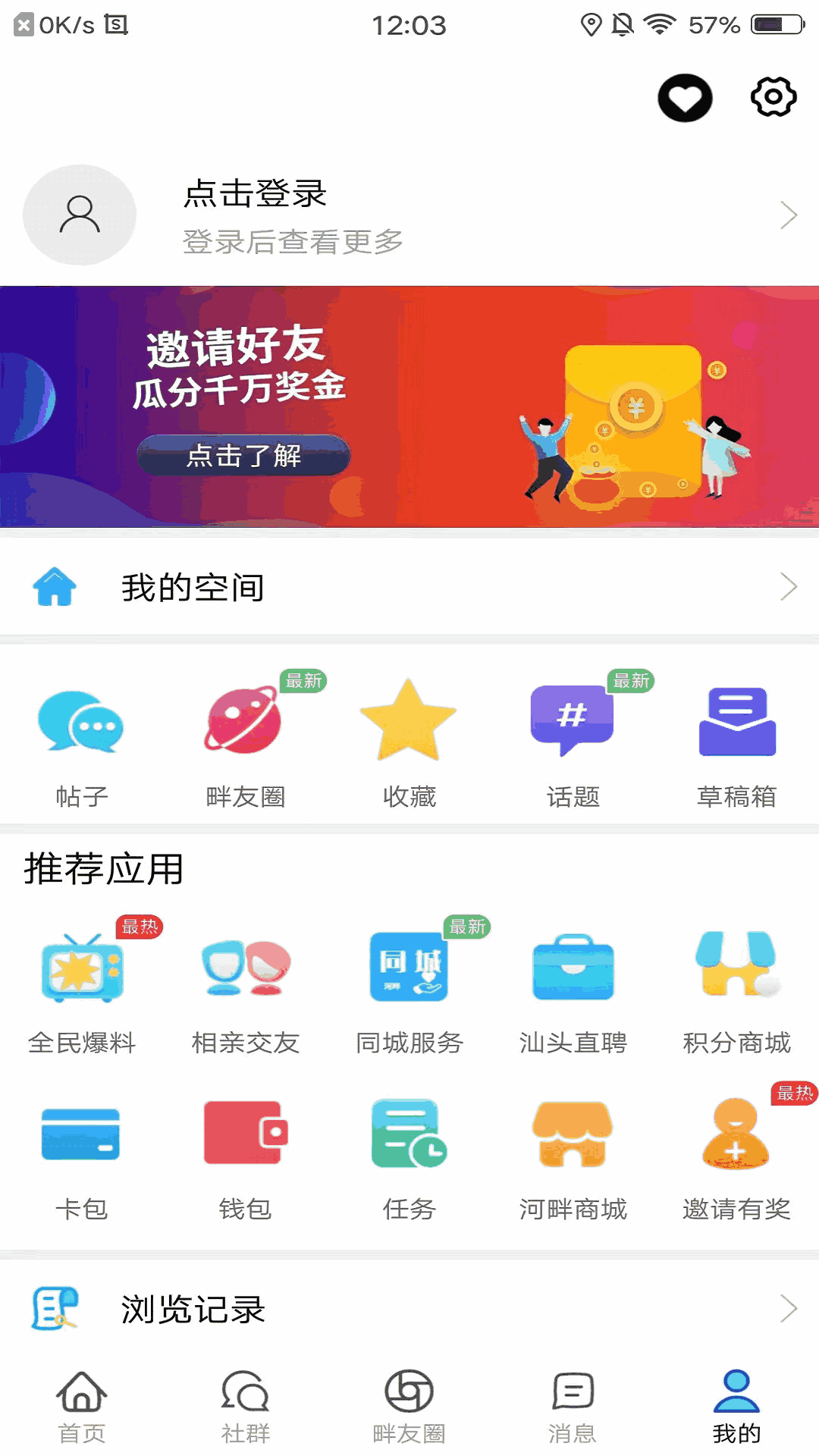Select the 畔友圈 planet icon

(244, 720)
